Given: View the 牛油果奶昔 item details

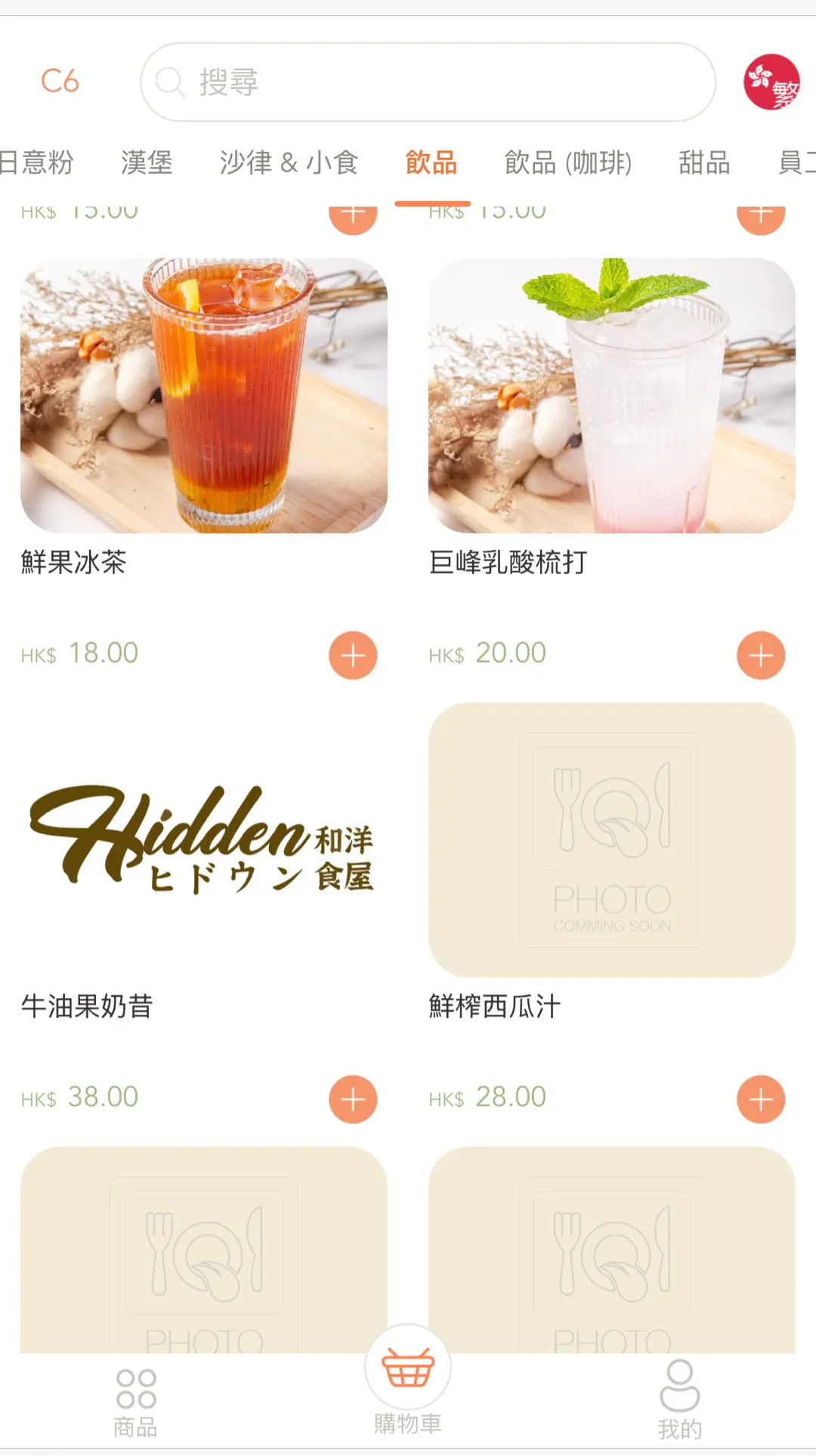Looking at the screenshot, I should tap(204, 840).
